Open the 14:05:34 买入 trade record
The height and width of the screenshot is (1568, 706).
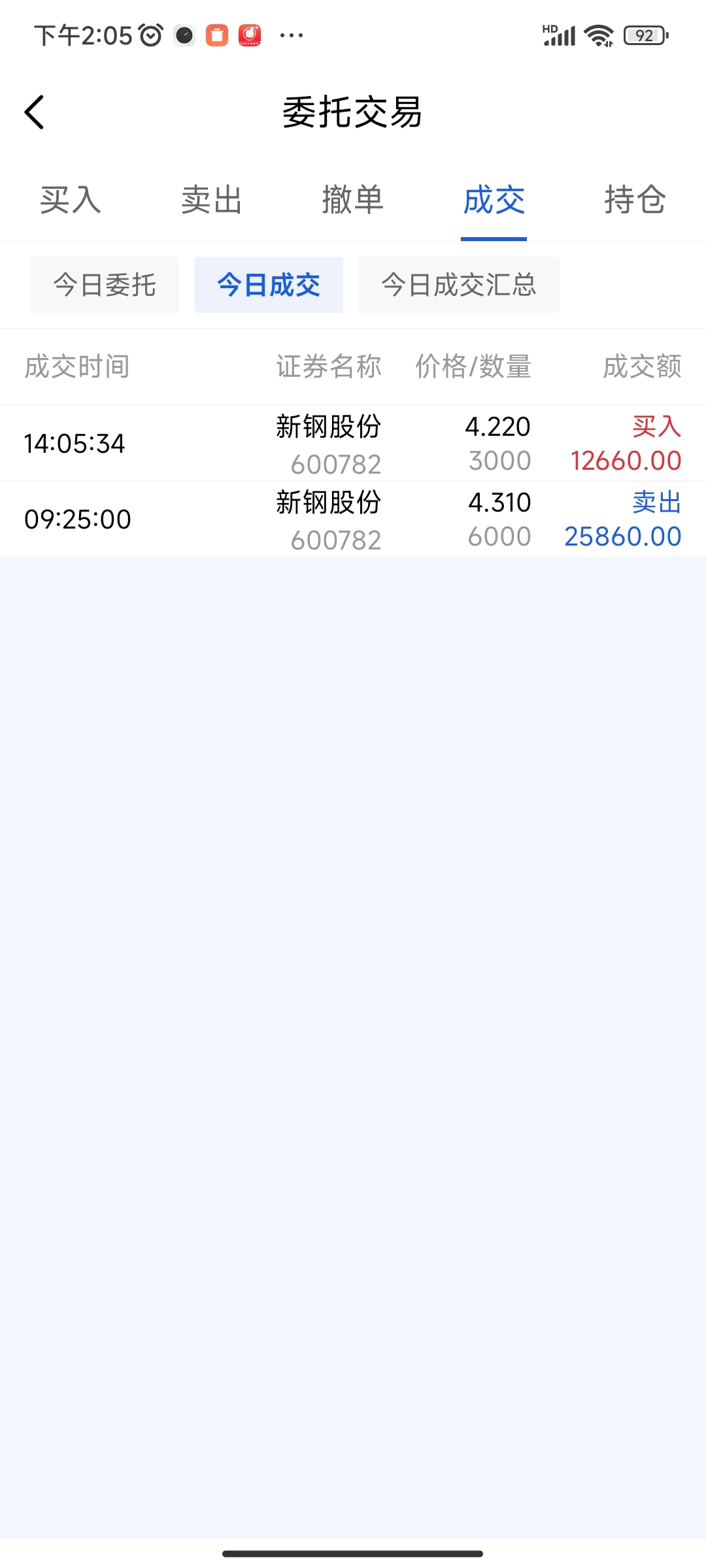coord(353,444)
